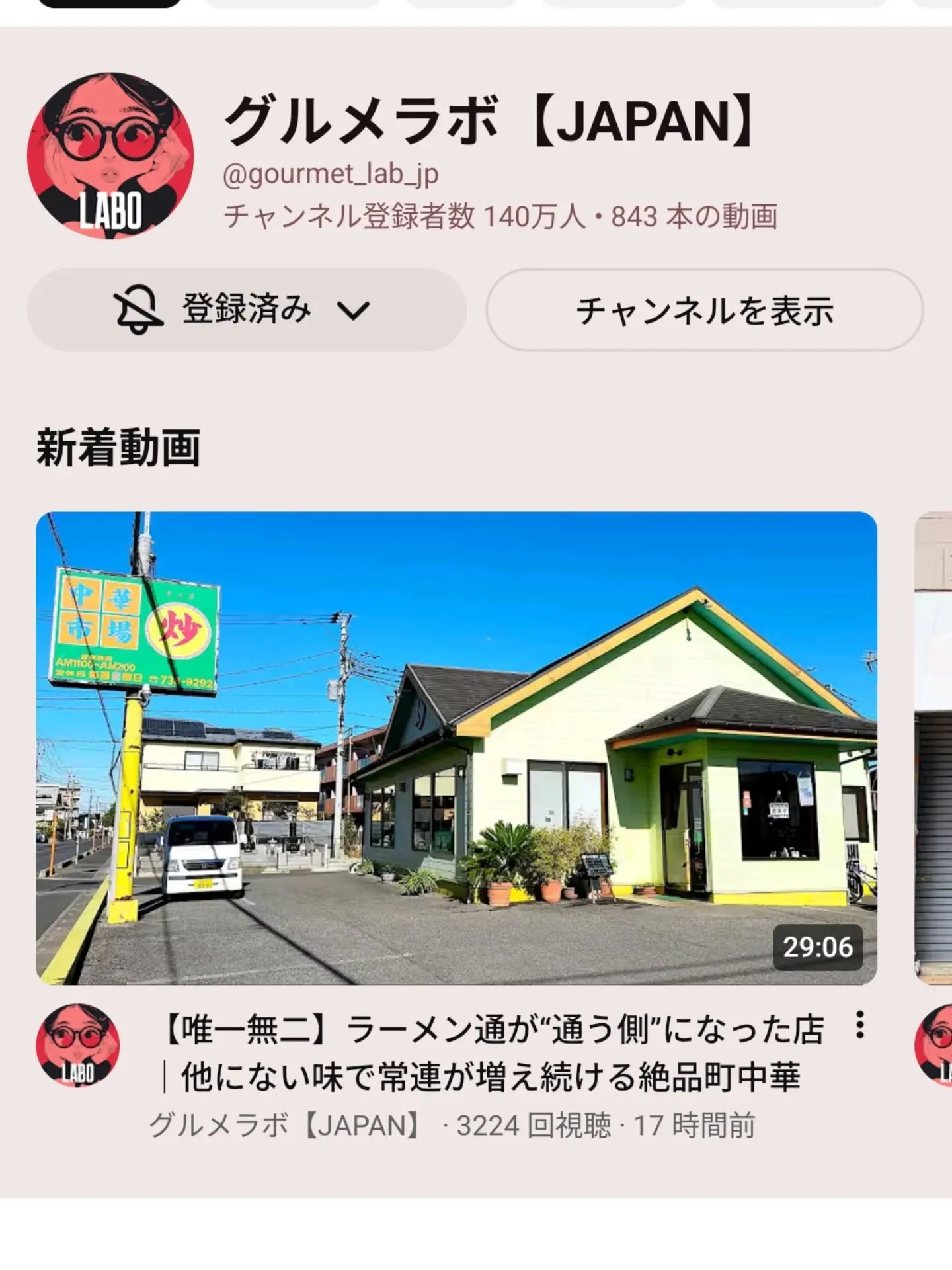Toggle the 登録済み subscription status
The width and height of the screenshot is (952, 1270).
pyautogui.click(x=245, y=309)
